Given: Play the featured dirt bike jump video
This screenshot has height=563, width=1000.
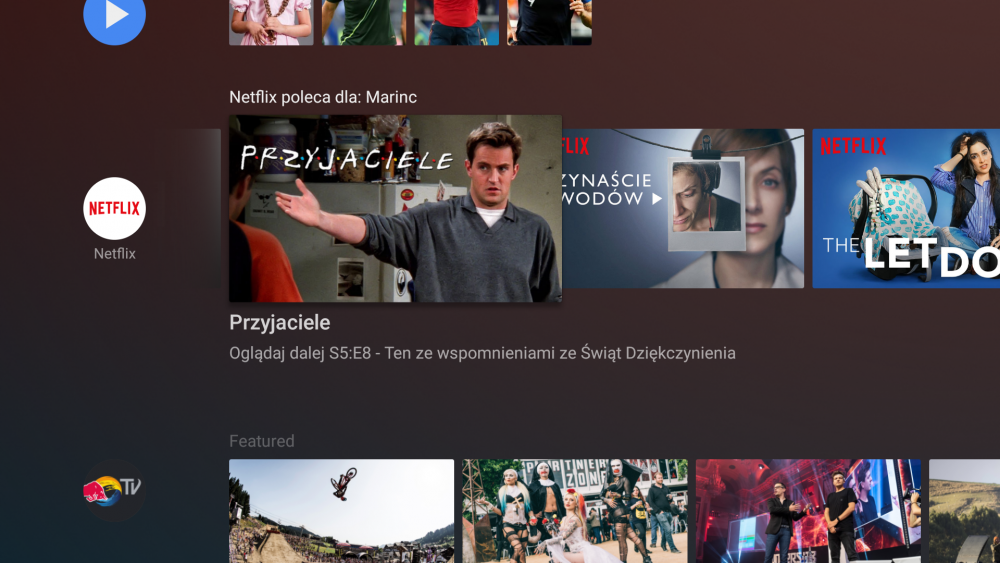Looking at the screenshot, I should click(x=341, y=510).
